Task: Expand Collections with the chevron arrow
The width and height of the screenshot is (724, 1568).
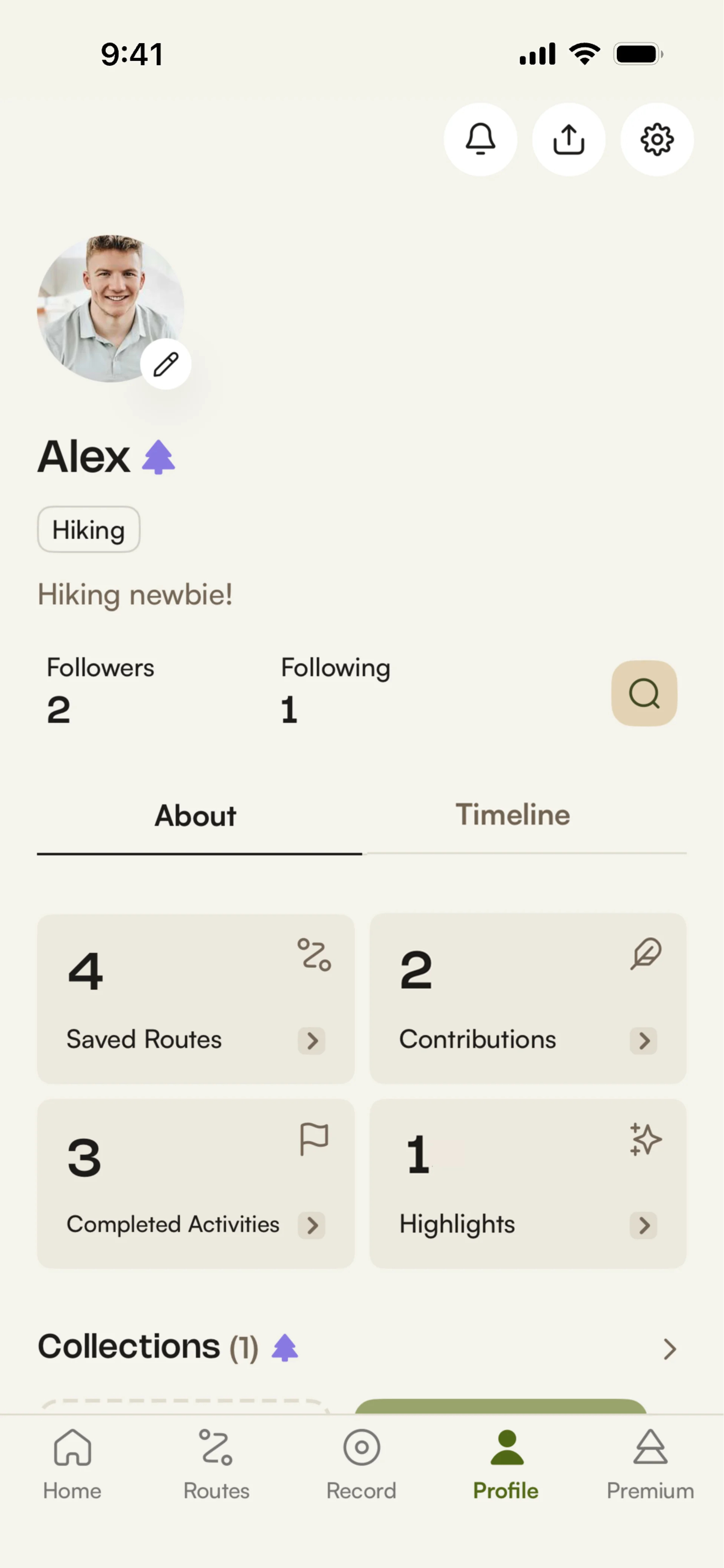Action: coord(669,1349)
